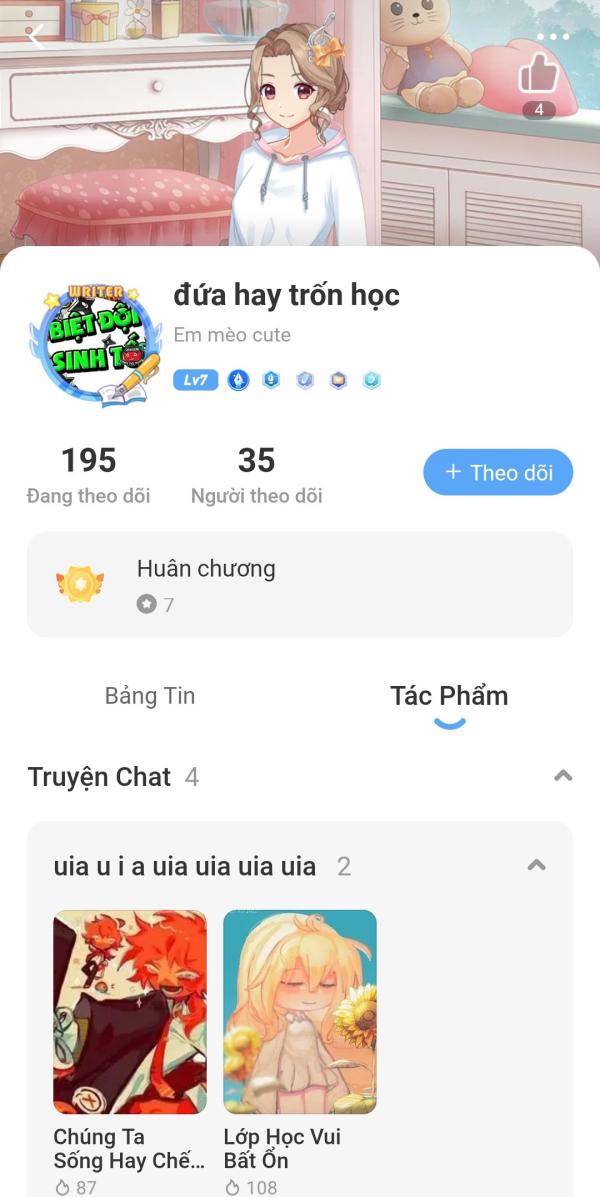This screenshot has width=600, height=1197.
Task: Open the Huân chương medals card
Action: tap(300, 584)
